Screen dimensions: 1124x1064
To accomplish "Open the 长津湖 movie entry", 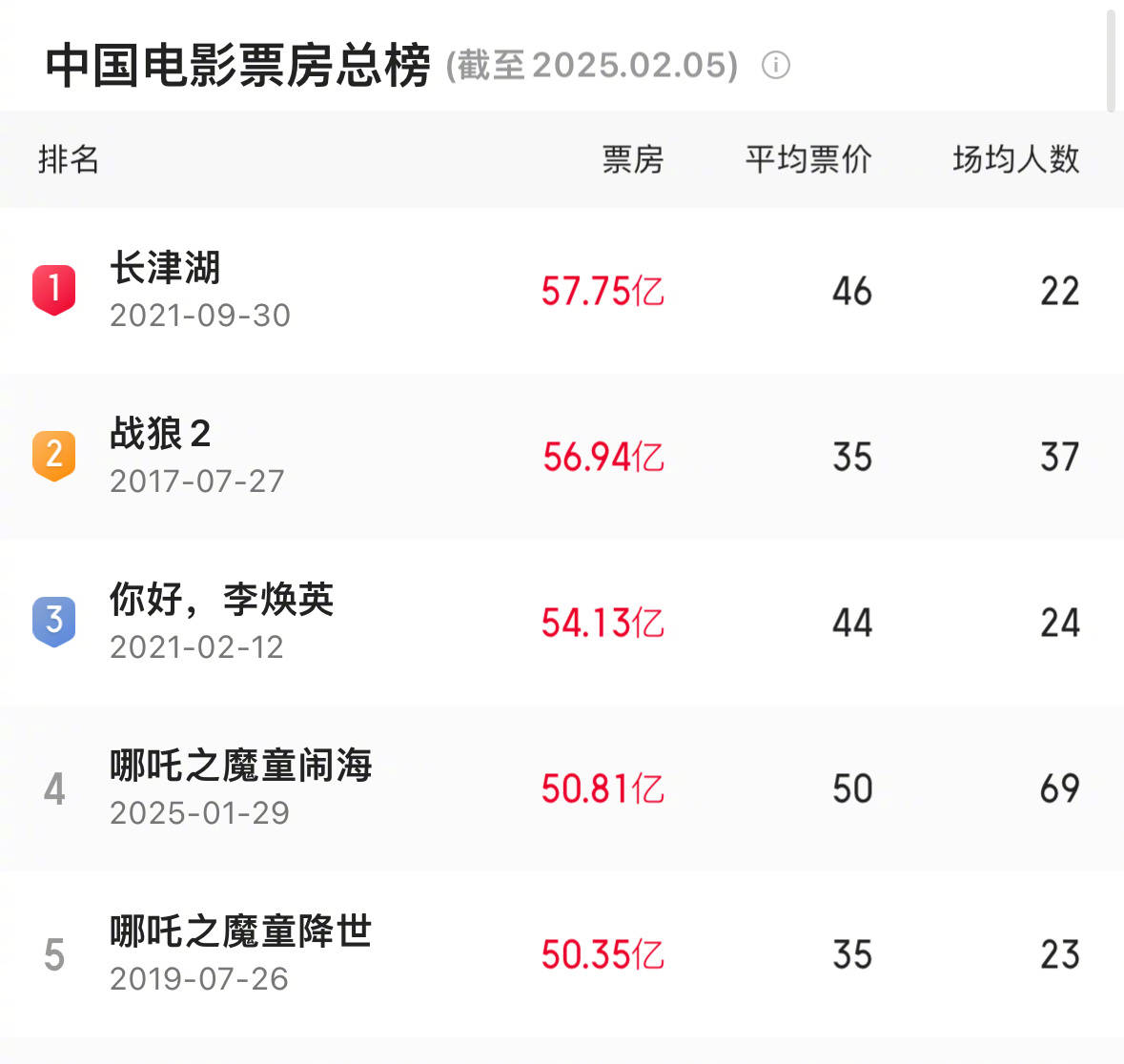I will (x=165, y=269).
